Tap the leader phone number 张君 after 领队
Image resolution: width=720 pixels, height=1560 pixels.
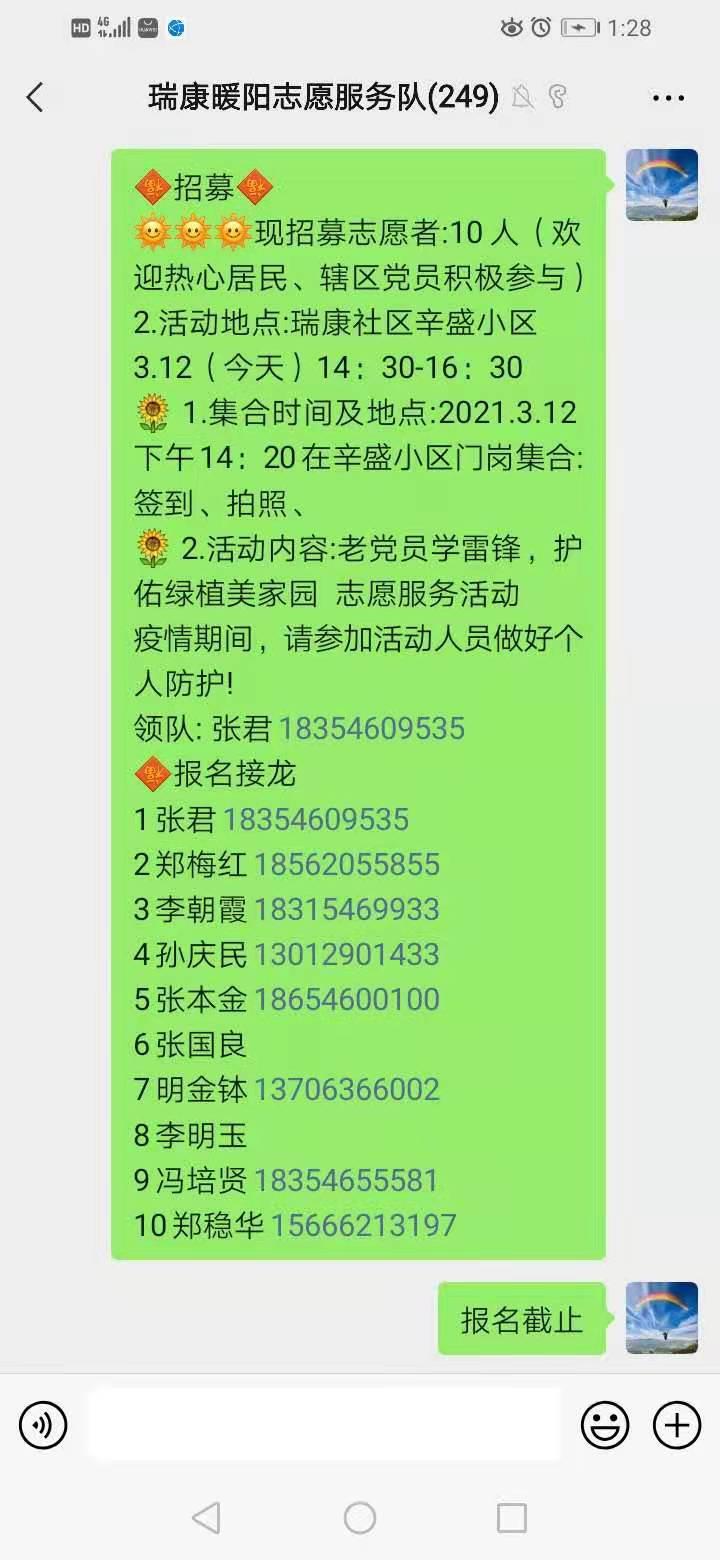tap(371, 728)
